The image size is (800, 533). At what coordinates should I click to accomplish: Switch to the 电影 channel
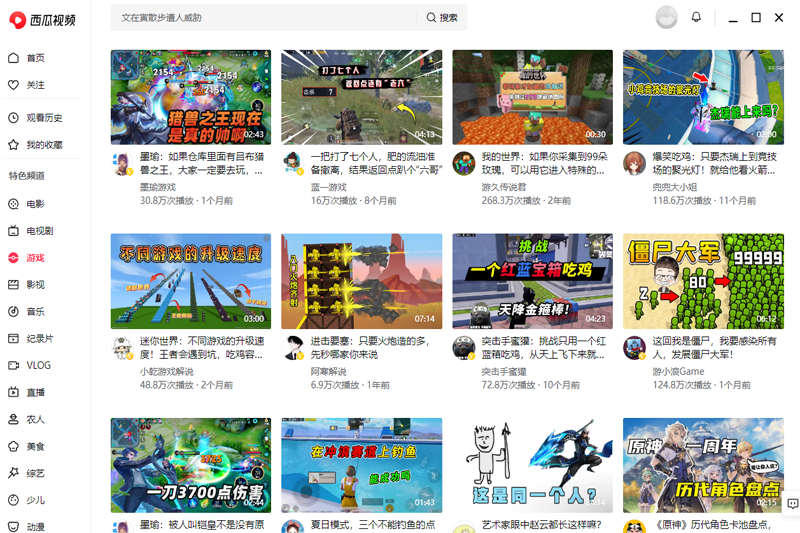point(35,204)
